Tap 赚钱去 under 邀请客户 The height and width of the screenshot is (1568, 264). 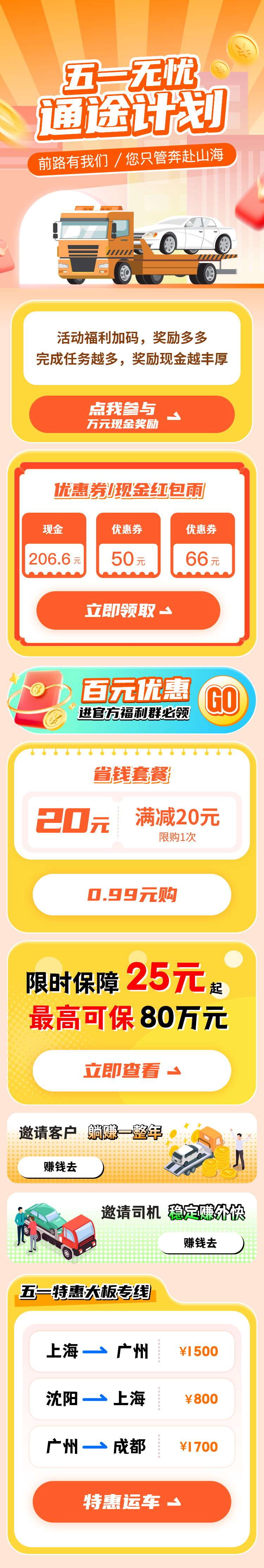pos(60,1167)
